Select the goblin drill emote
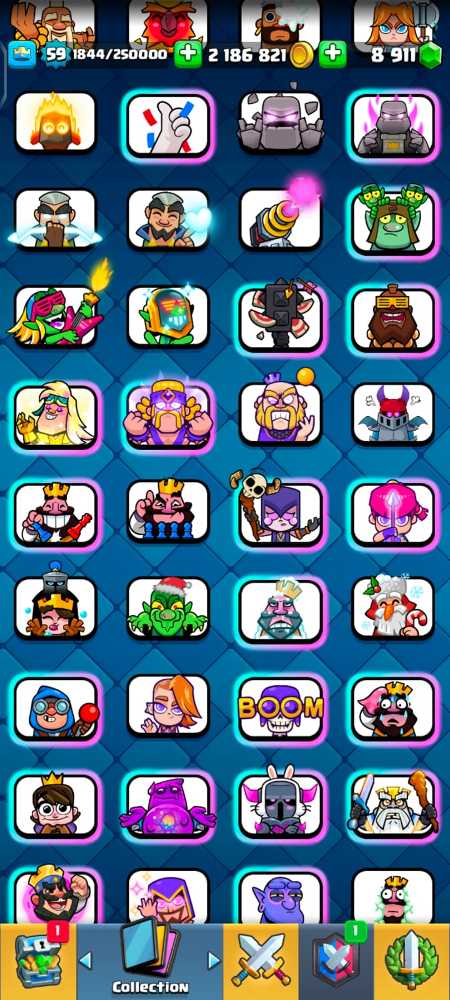 point(280,219)
